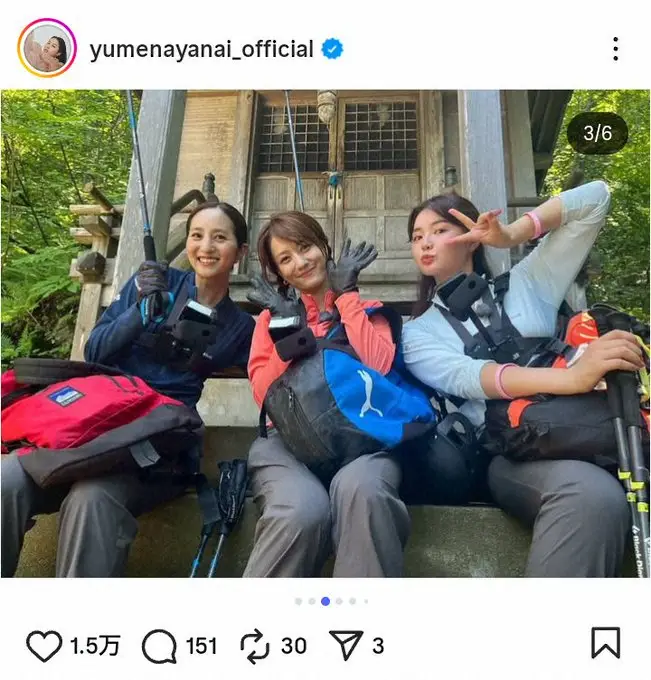Open the comments on this post
The height and width of the screenshot is (680, 651).
159,646
